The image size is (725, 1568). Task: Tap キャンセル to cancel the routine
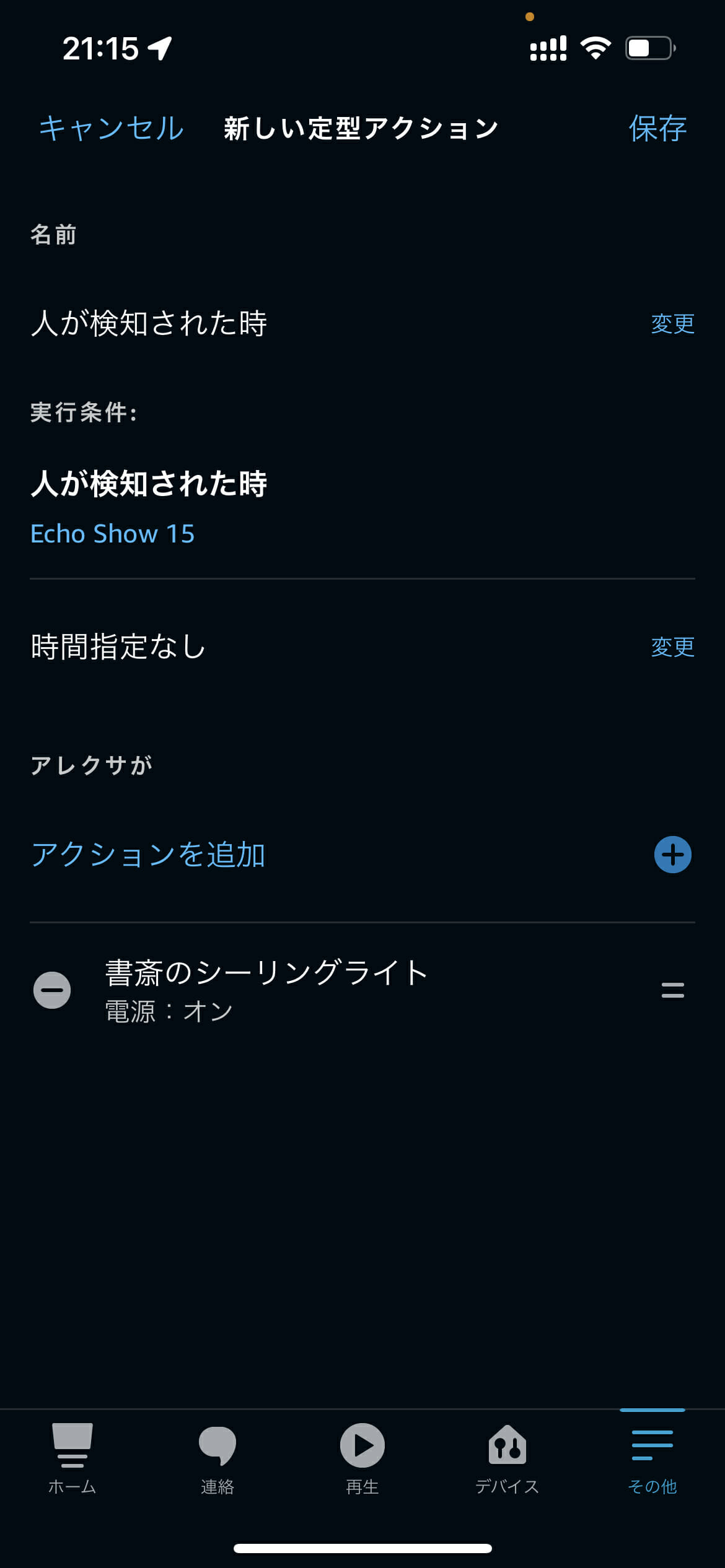click(112, 128)
